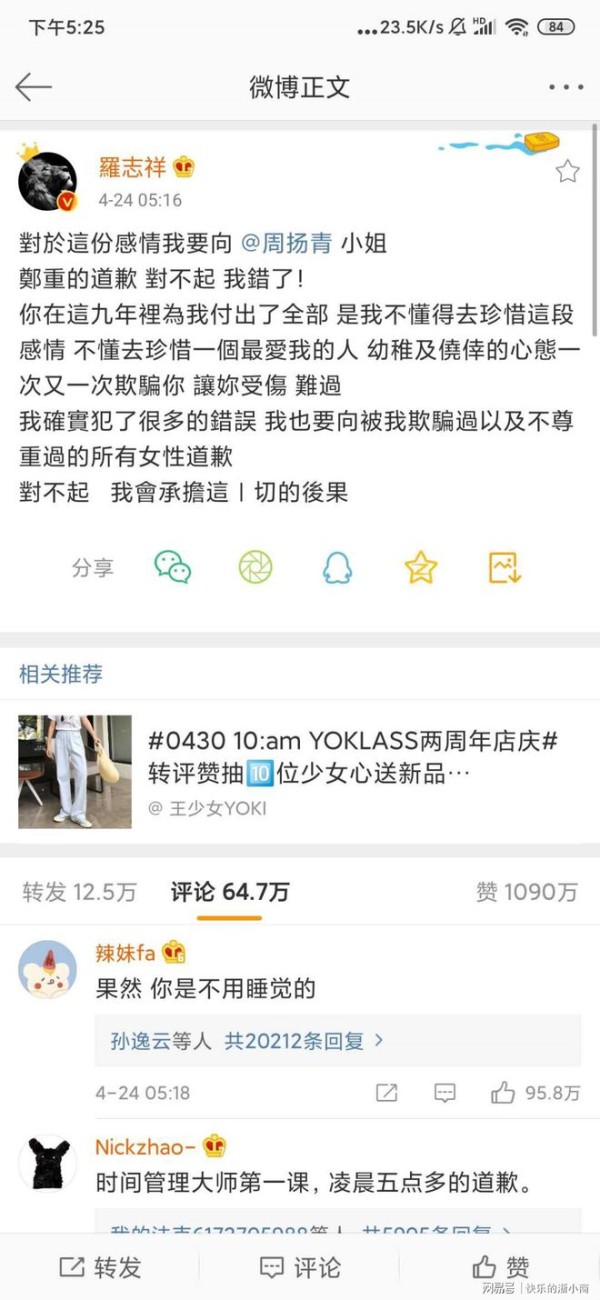The height and width of the screenshot is (1300, 600).
Task: Reply to 辣妹fa's comment
Action: 446,1093
